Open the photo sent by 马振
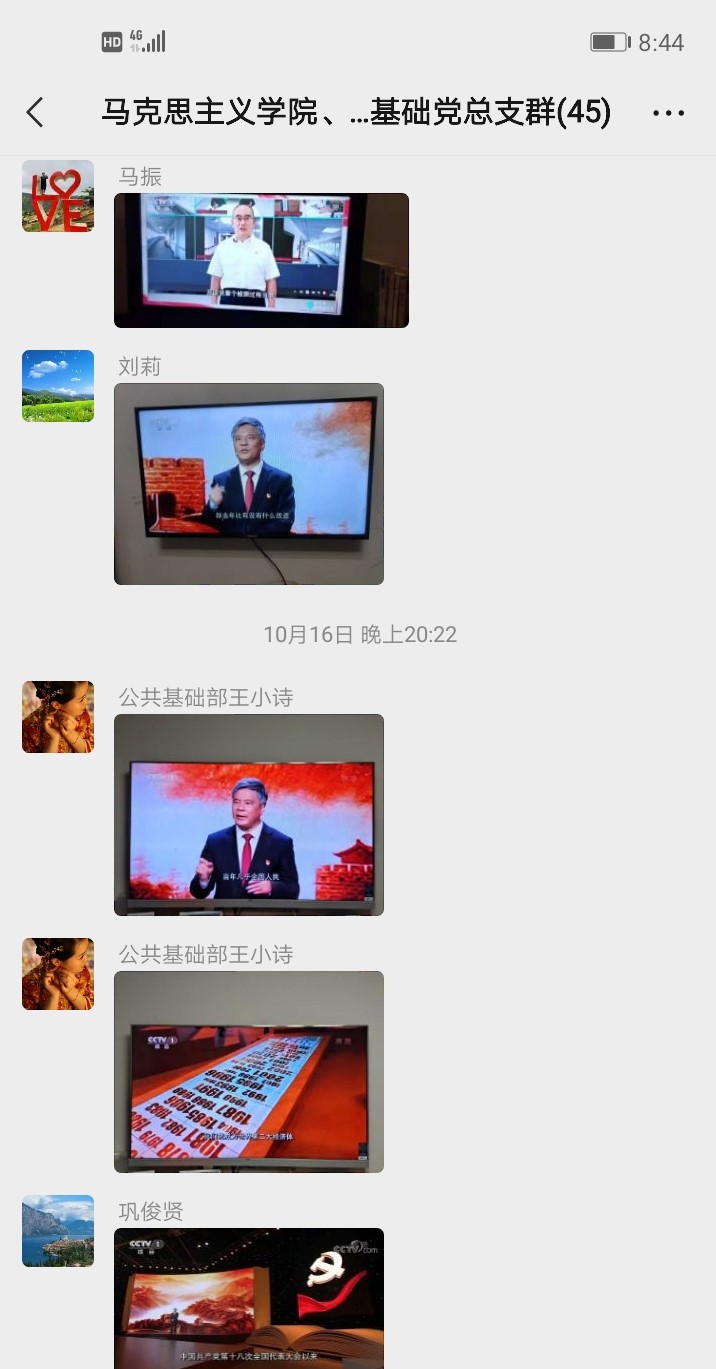The height and width of the screenshot is (1369, 716). pyautogui.click(x=261, y=260)
